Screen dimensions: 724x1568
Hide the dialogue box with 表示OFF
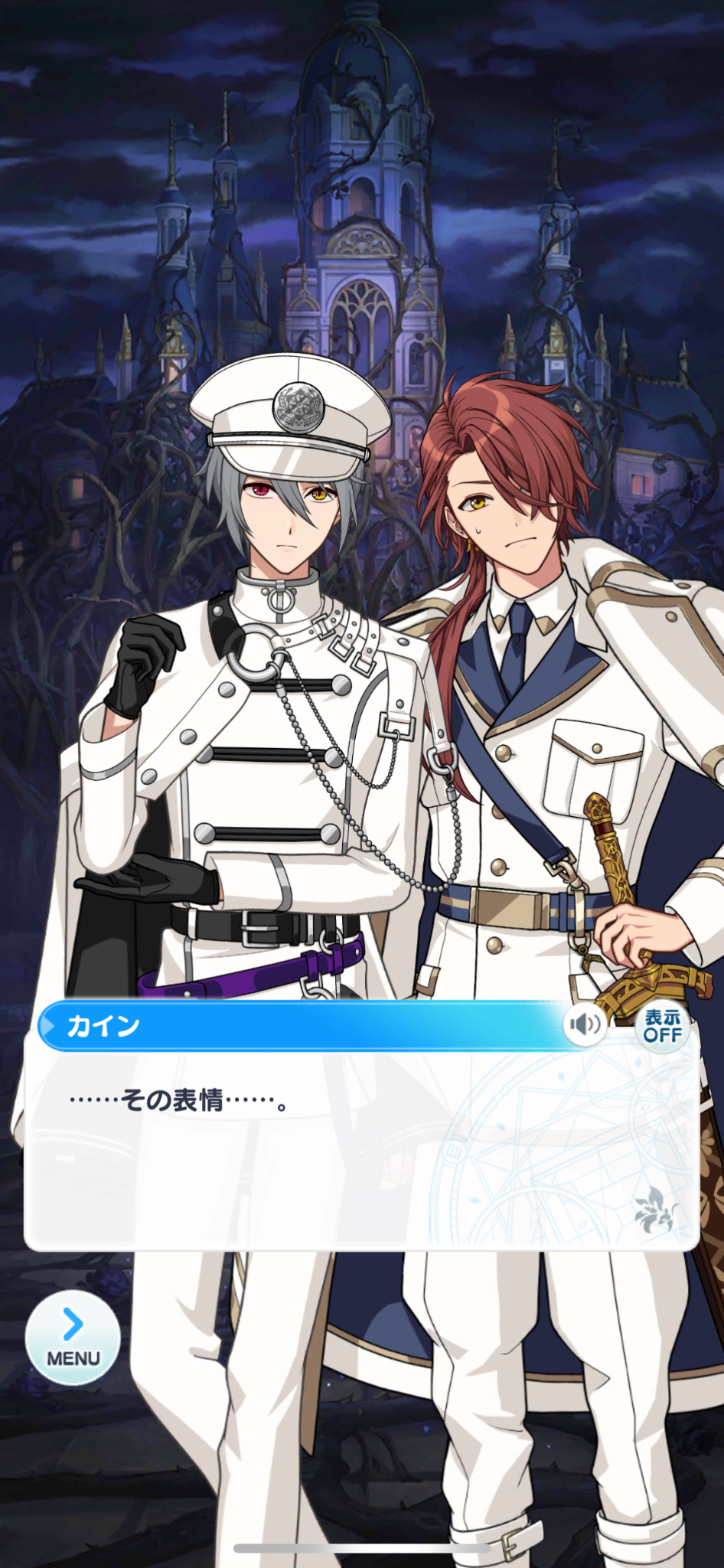(662, 1026)
